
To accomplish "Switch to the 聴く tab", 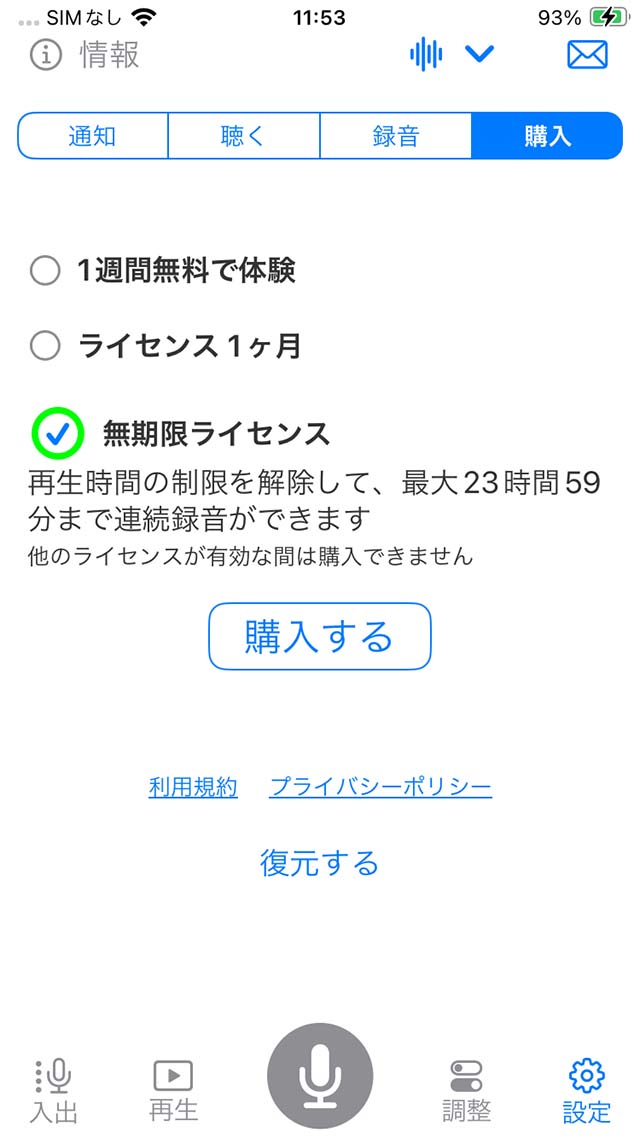I will click(244, 136).
